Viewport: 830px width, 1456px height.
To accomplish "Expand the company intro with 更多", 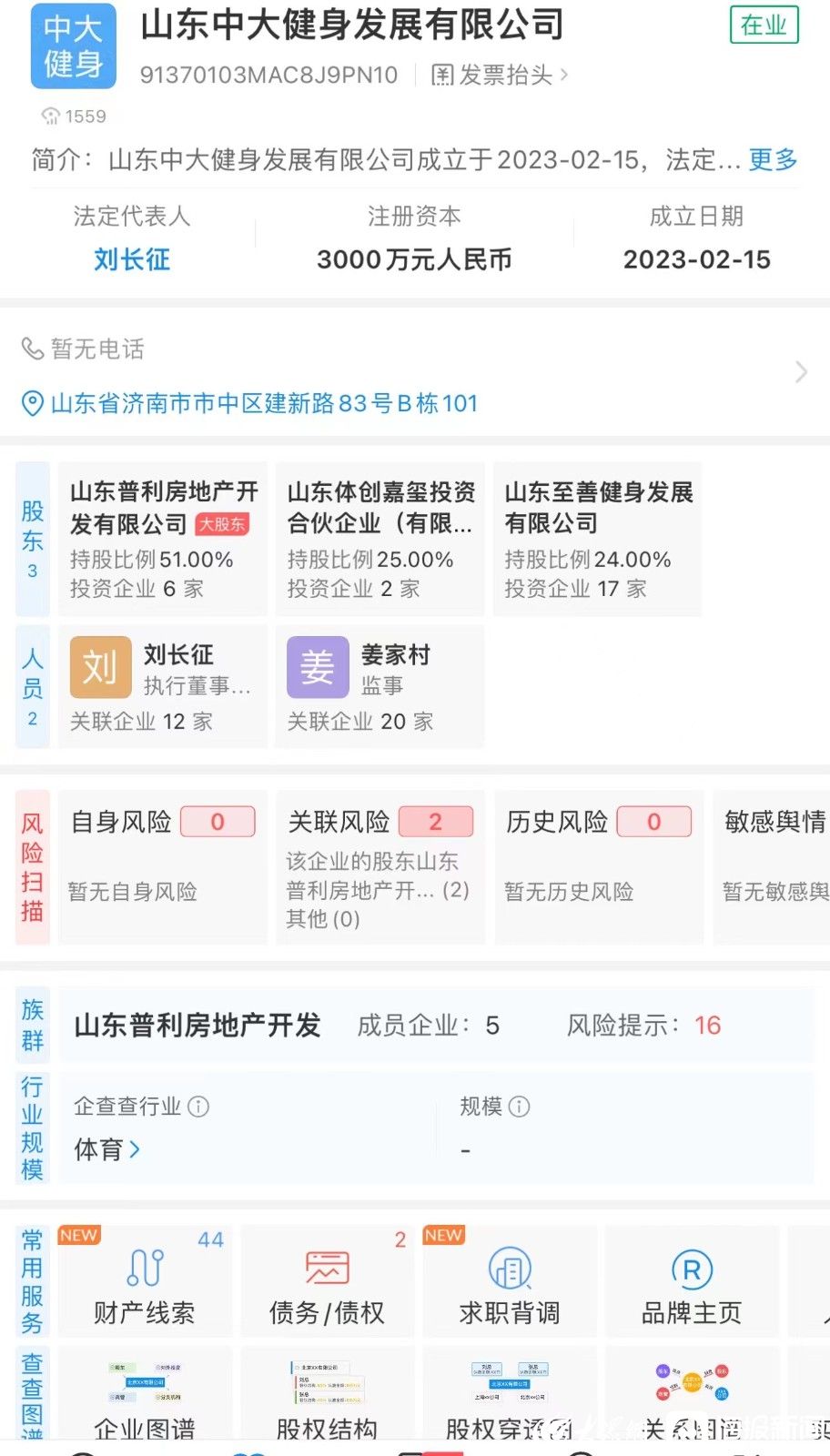I will pyautogui.click(x=773, y=160).
